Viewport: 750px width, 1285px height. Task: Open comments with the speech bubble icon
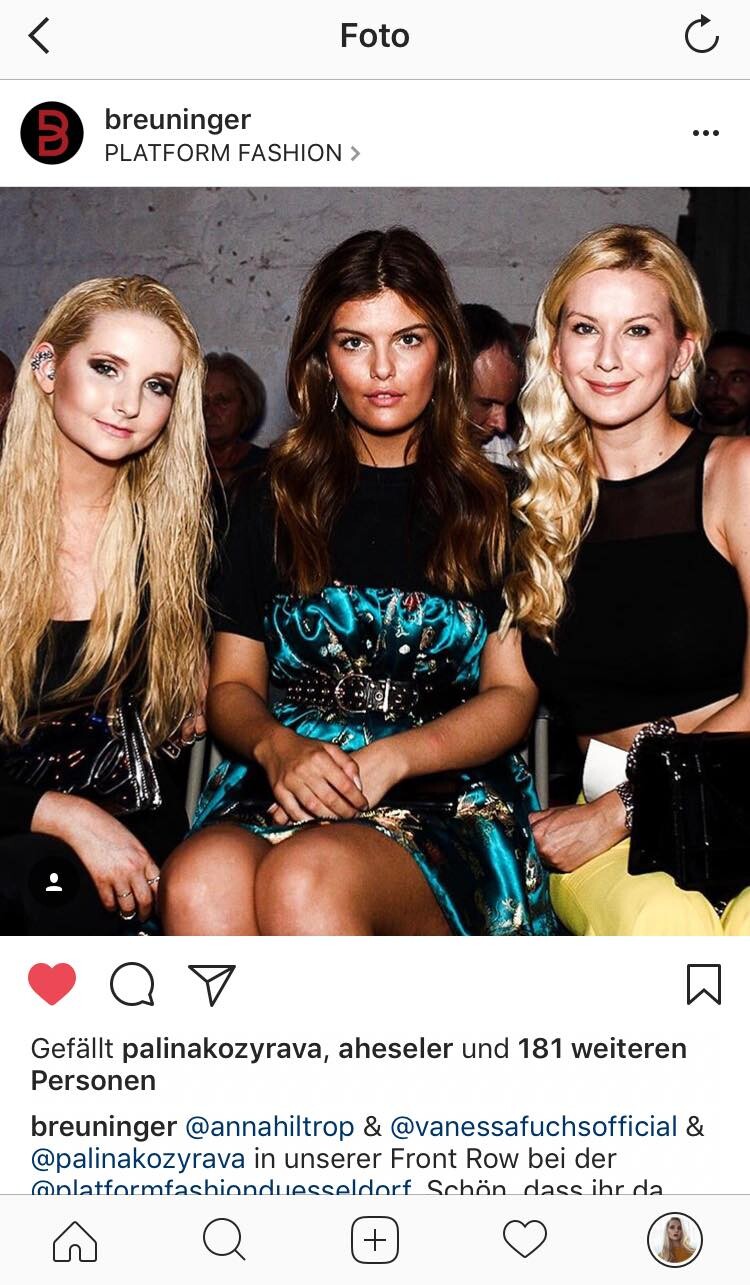click(132, 985)
